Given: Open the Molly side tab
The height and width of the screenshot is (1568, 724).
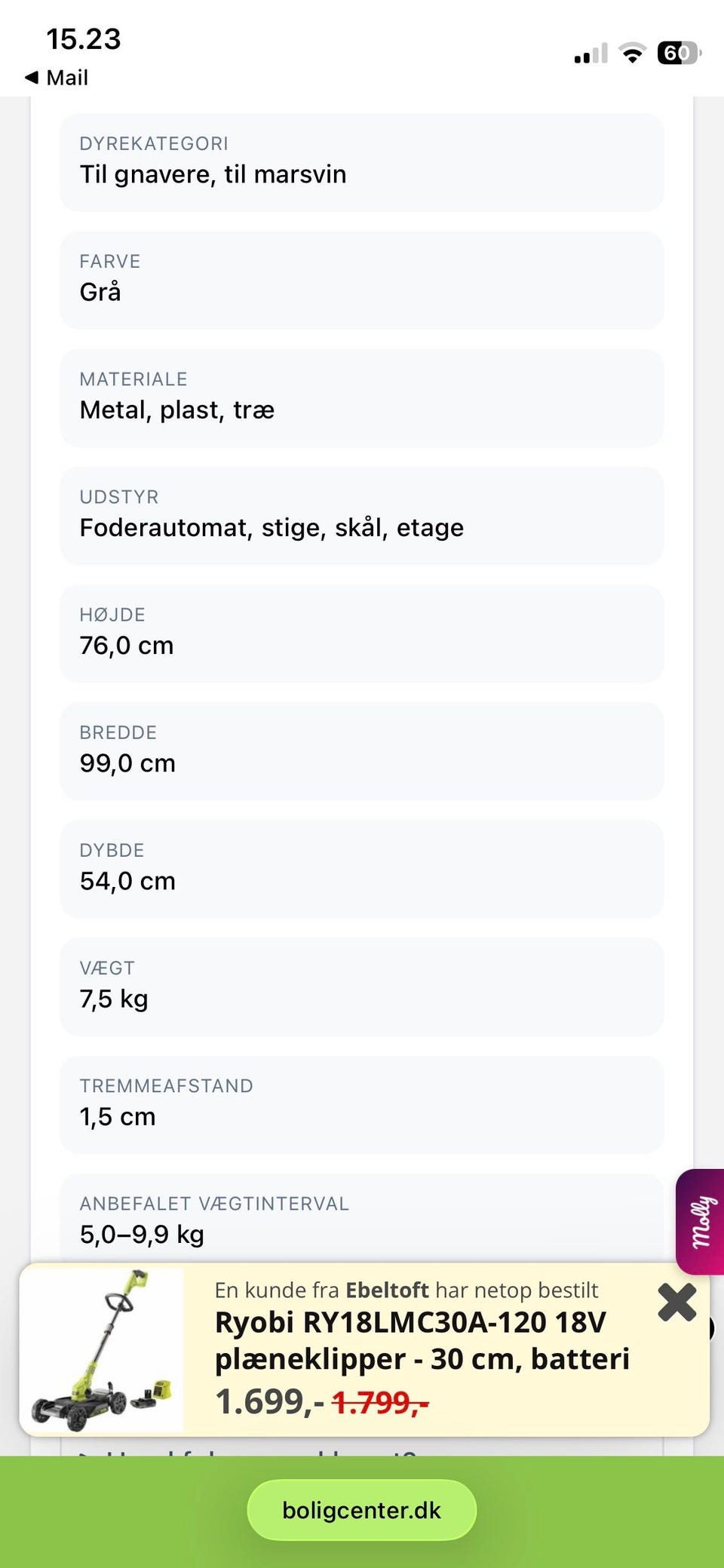Looking at the screenshot, I should [701, 1221].
